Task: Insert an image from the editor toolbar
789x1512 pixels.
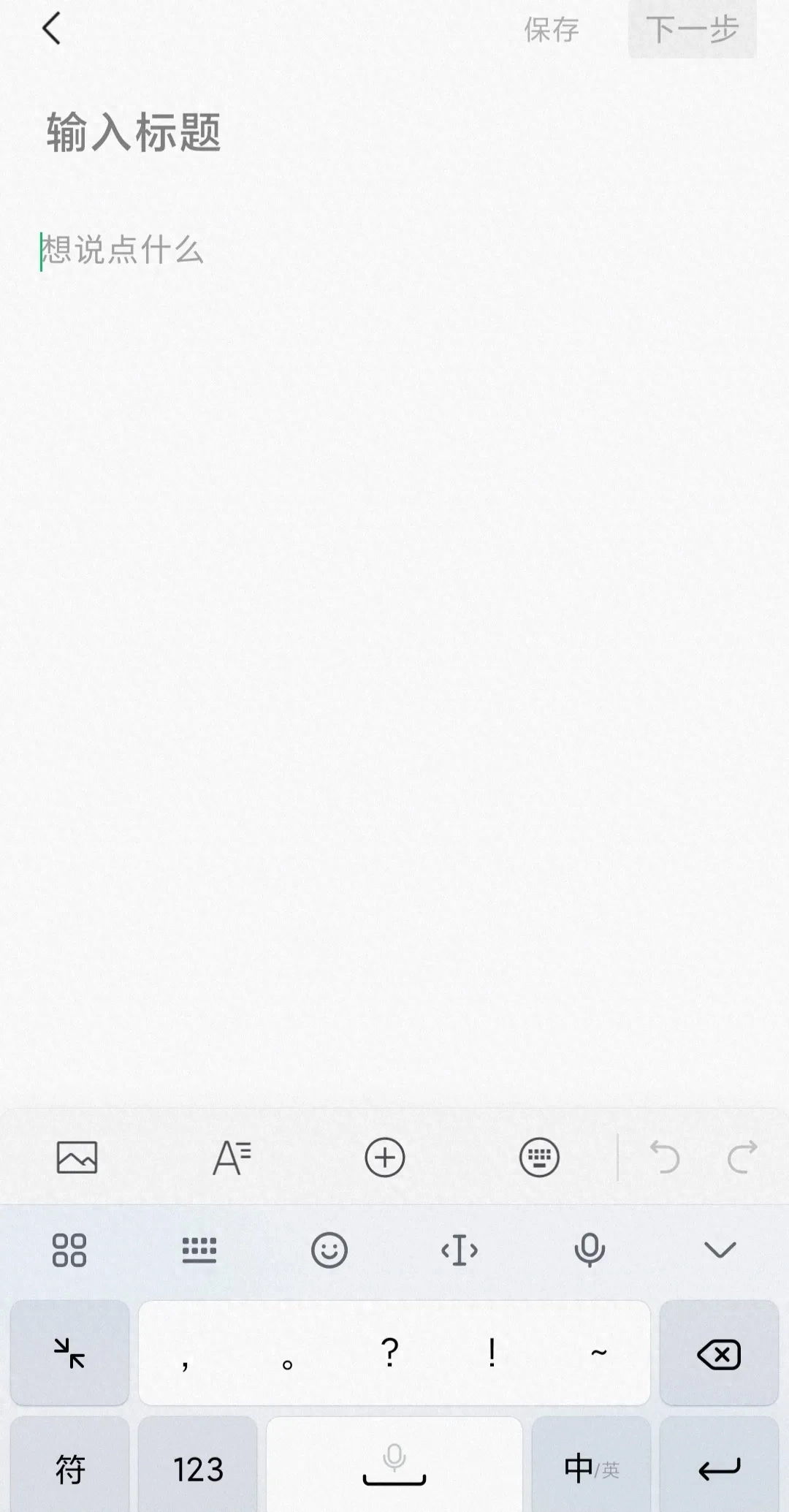Action: 77,1158
